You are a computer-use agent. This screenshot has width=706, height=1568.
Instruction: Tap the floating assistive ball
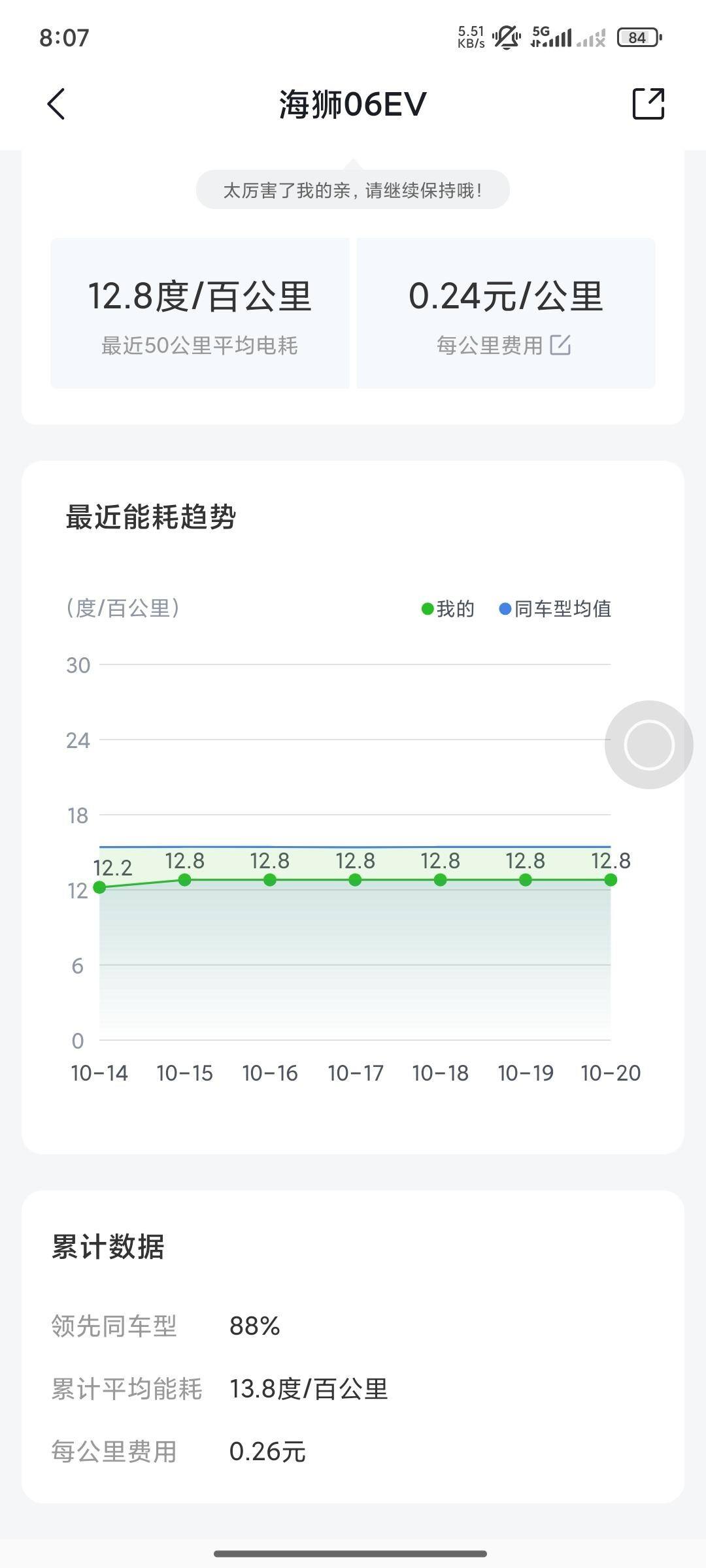tap(648, 745)
